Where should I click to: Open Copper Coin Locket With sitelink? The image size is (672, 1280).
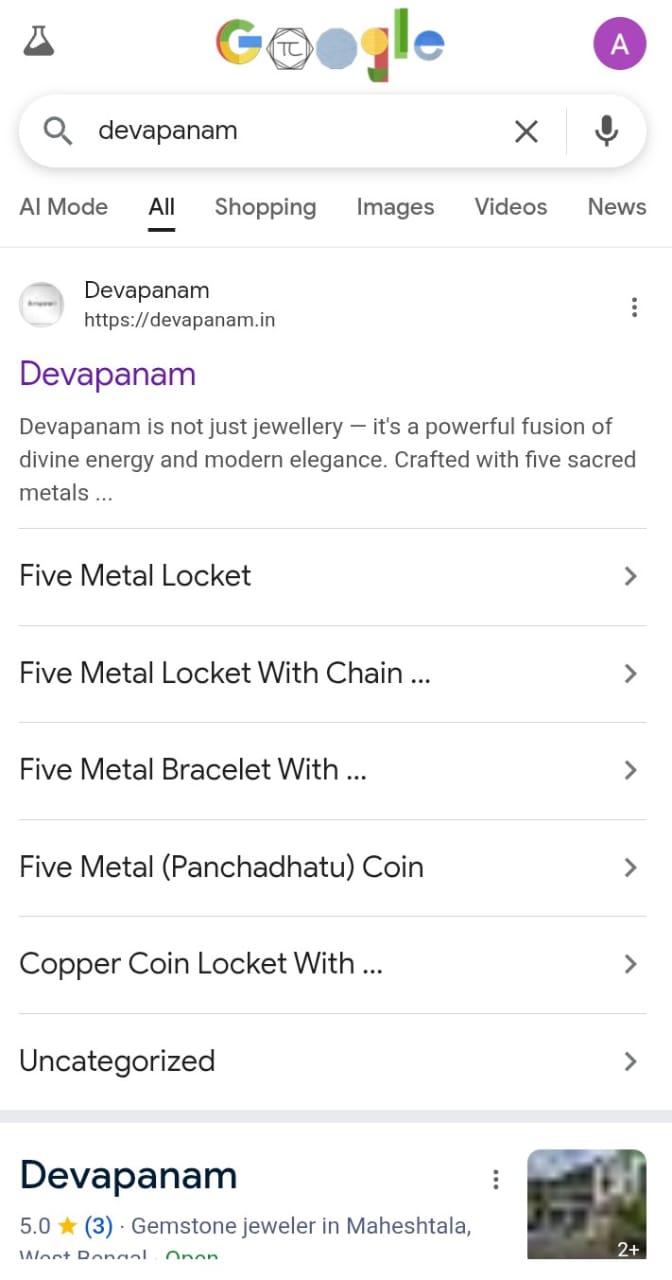point(330,964)
